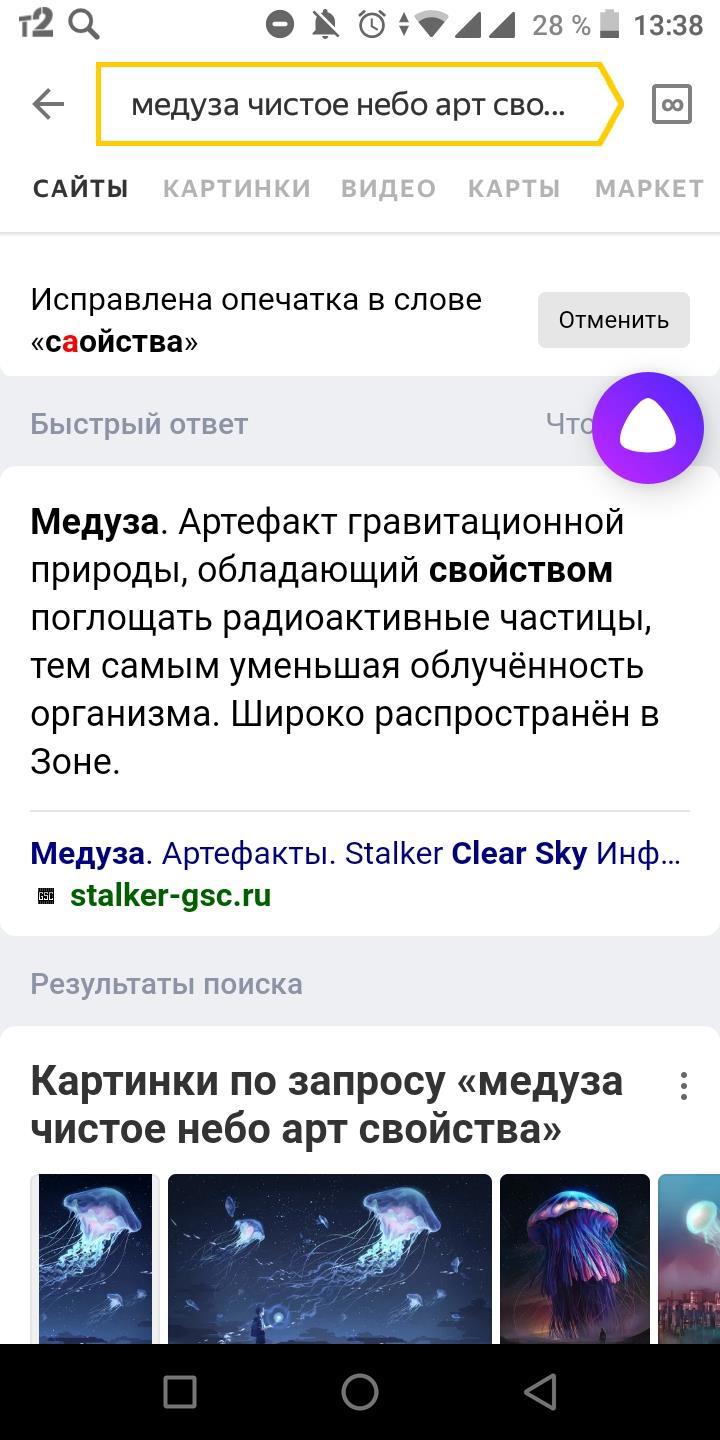
Task: Open options menu for image results
Action: (x=684, y=1086)
